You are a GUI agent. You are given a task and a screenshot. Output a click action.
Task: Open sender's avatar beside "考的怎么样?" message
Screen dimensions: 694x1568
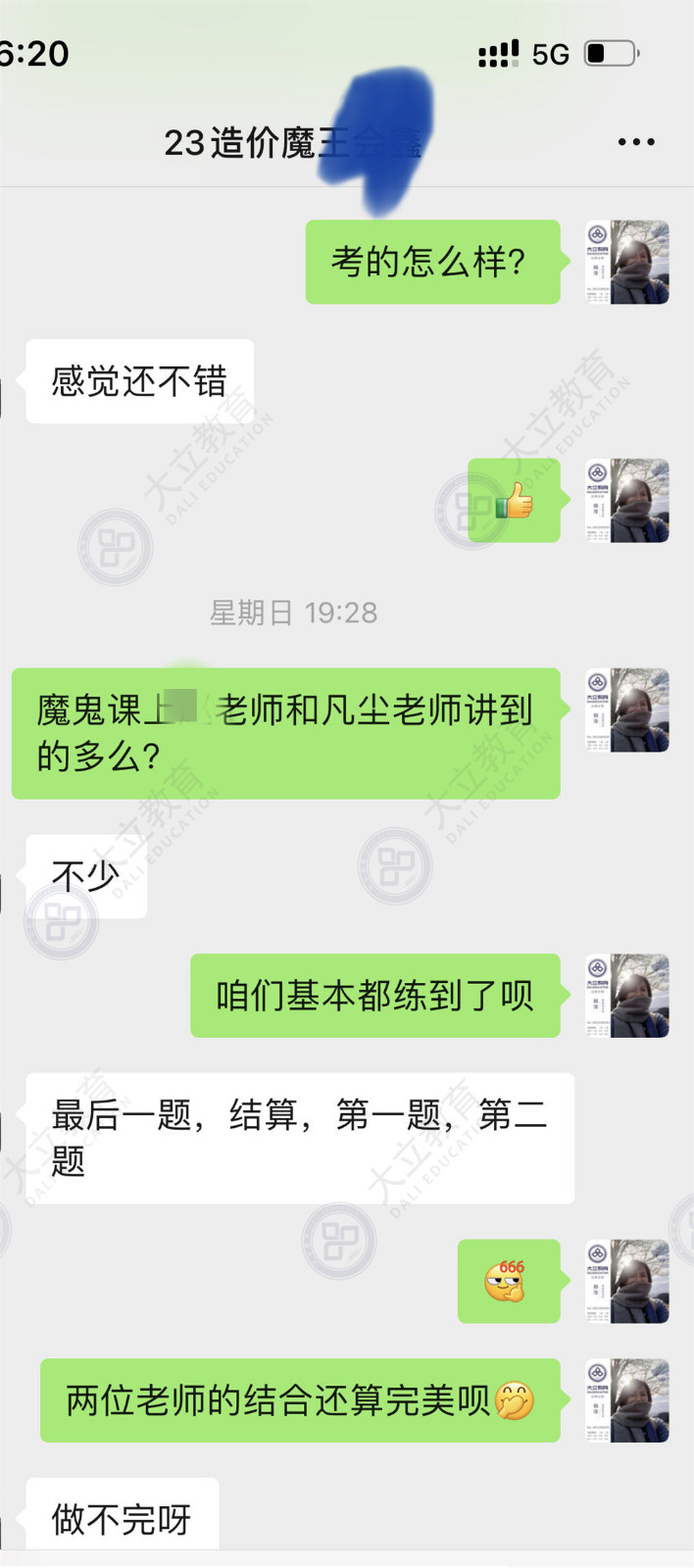pos(627,262)
